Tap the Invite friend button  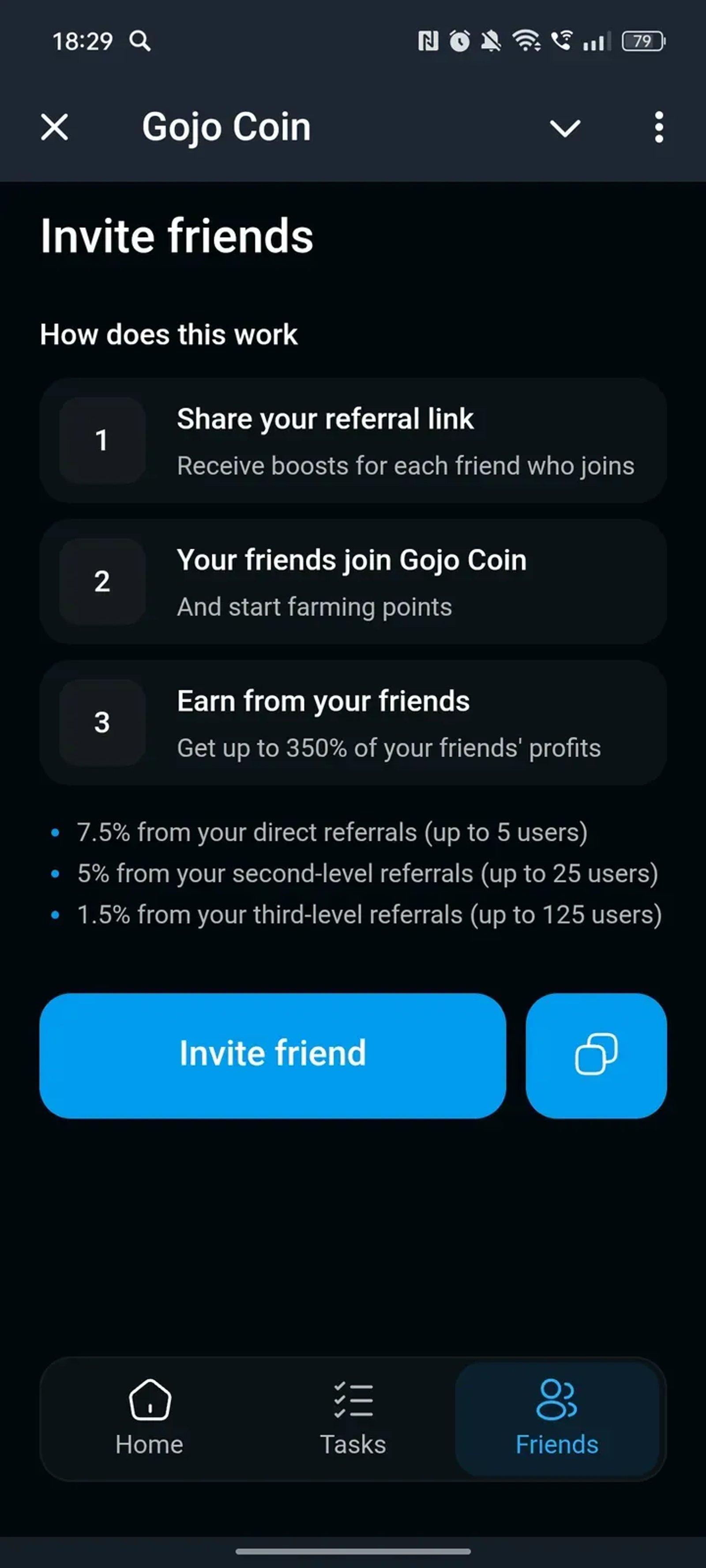[272, 1053]
